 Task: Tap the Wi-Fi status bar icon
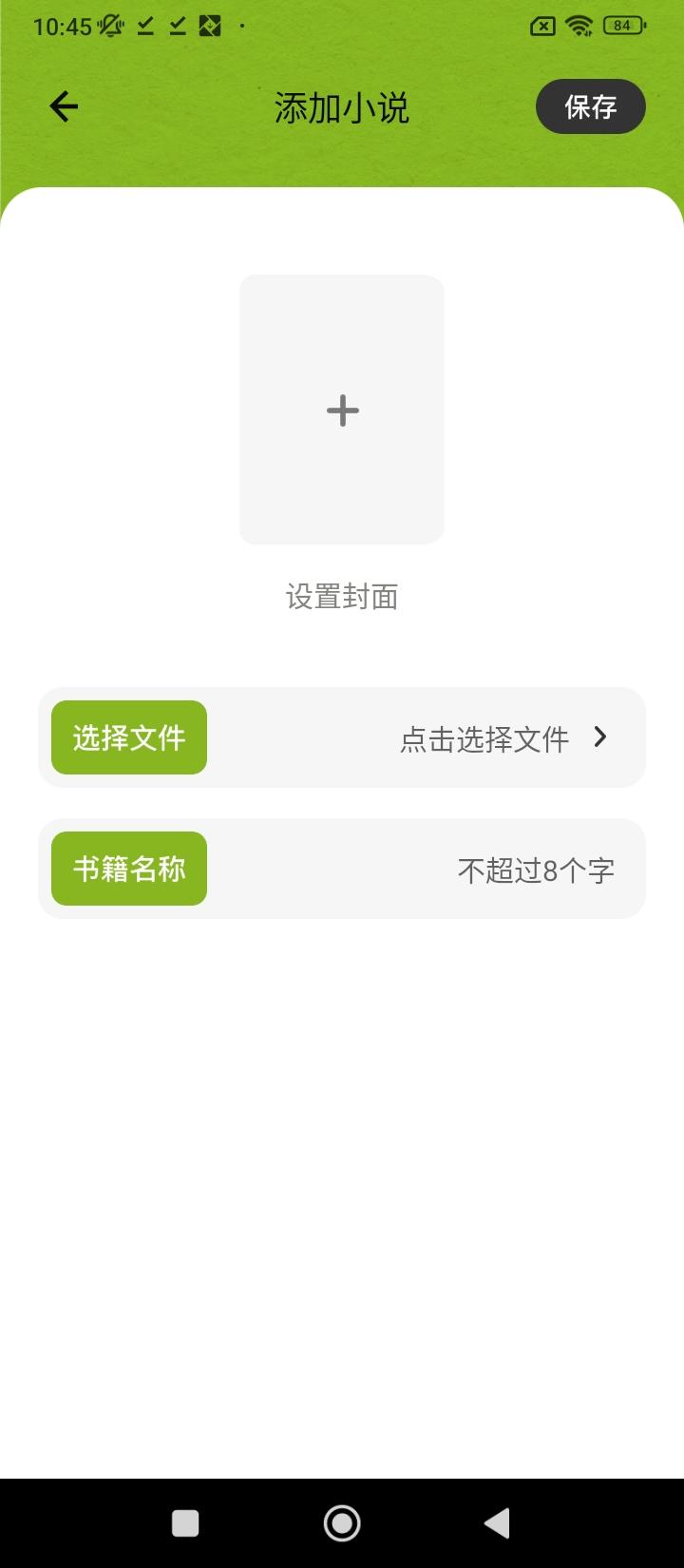[x=579, y=27]
